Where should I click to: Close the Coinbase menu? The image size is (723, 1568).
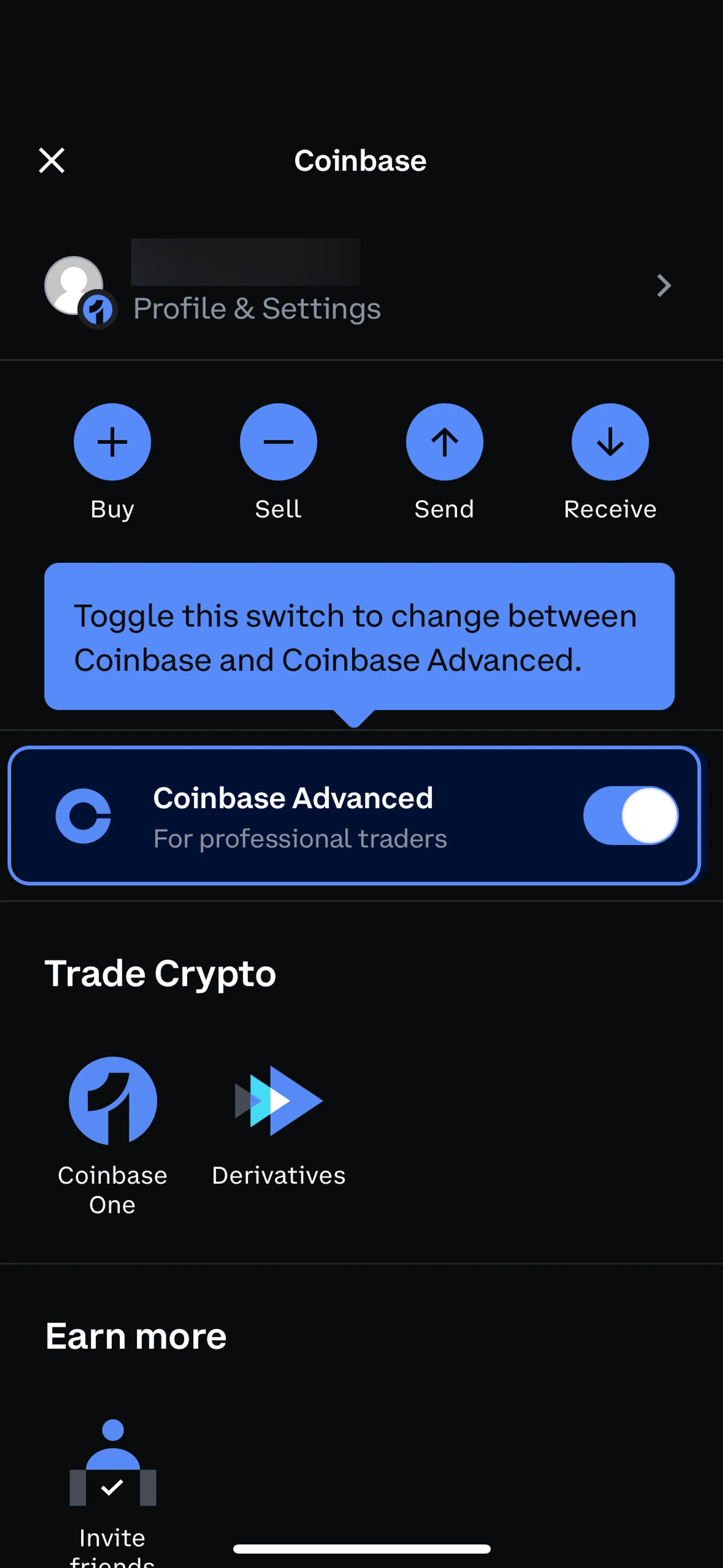[x=52, y=161]
